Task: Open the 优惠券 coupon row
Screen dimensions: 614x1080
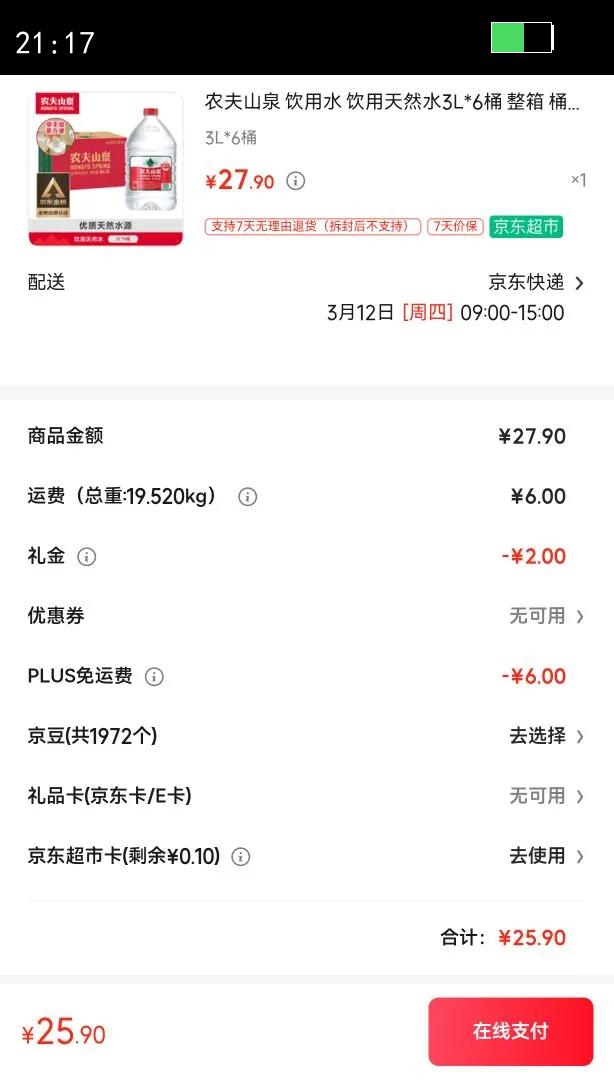Action: tap(546, 616)
